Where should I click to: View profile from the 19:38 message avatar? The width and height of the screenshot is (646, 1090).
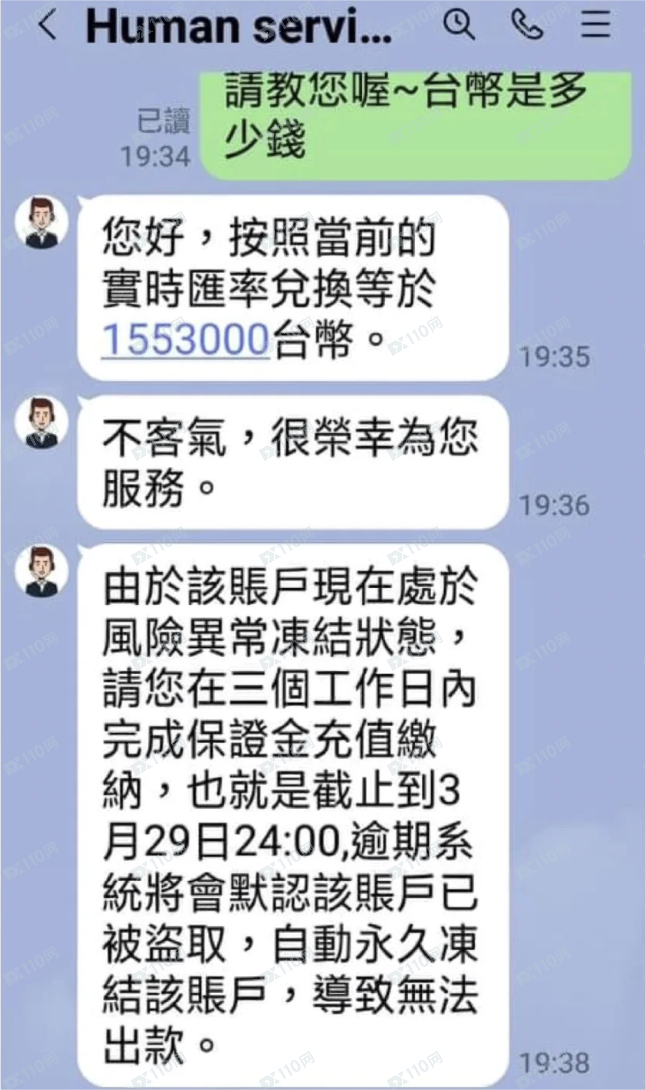[x=41, y=571]
